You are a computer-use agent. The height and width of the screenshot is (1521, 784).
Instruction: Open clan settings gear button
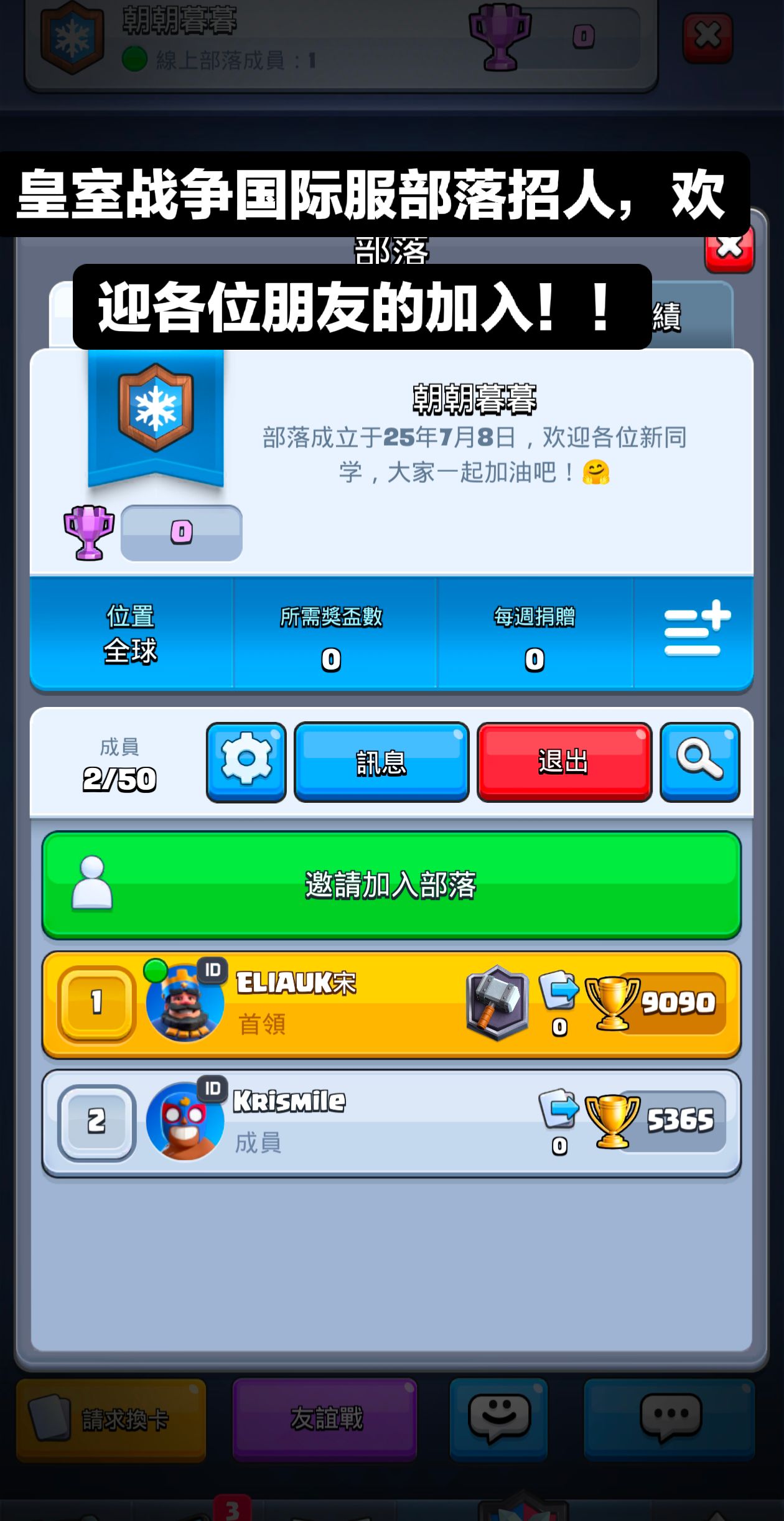pos(246,761)
